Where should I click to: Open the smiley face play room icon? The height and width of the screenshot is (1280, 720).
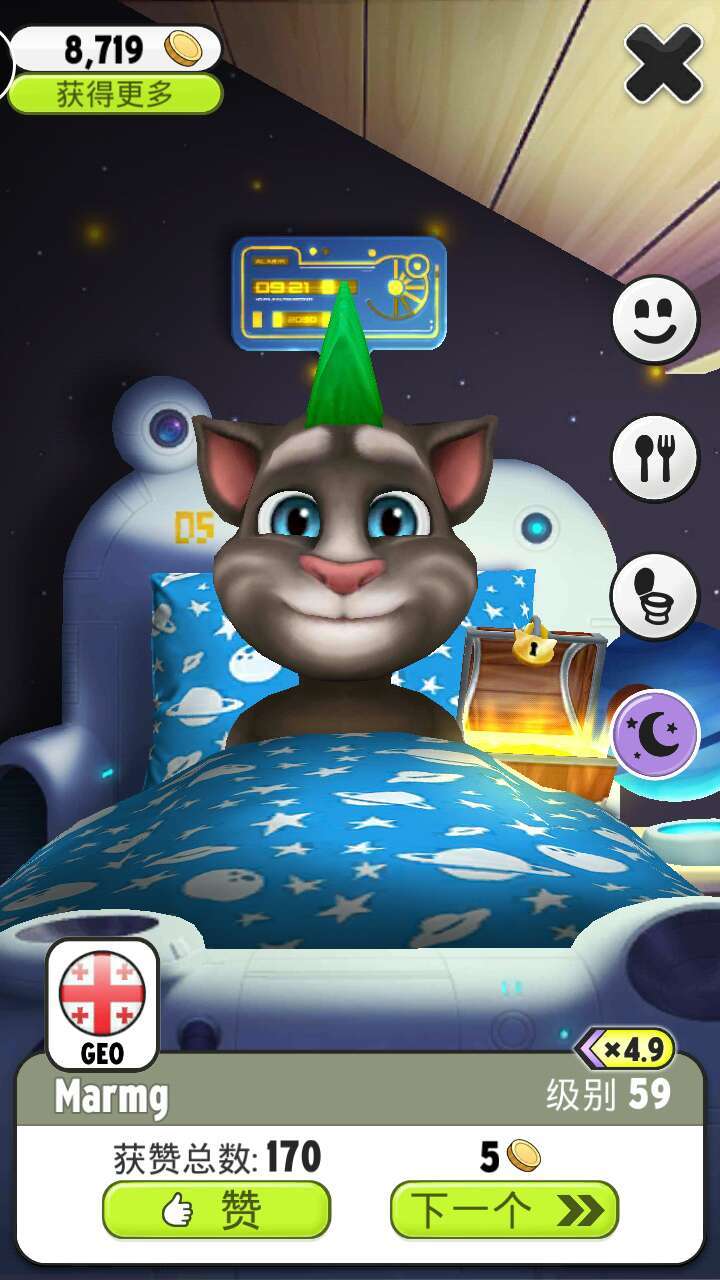coord(655,320)
